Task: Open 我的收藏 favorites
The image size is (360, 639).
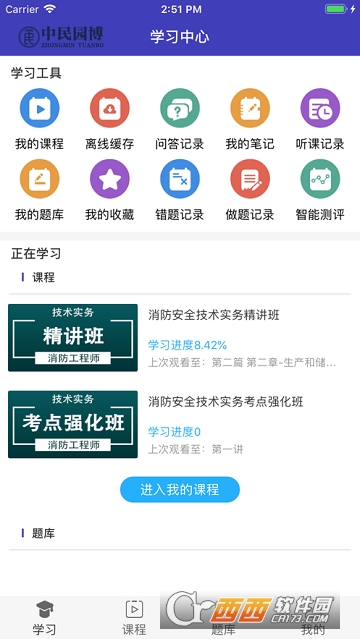Action: [110, 189]
